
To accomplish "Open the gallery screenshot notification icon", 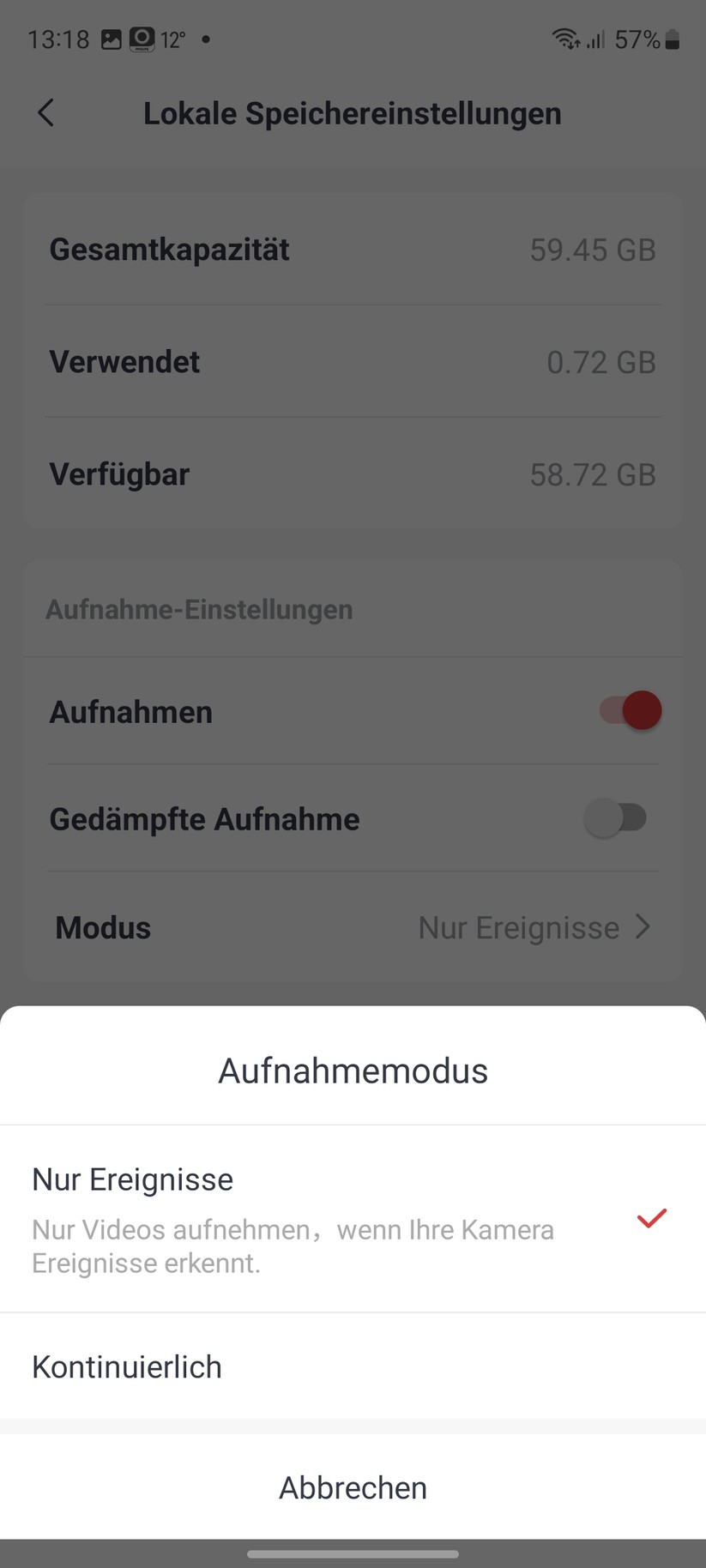I will tap(112, 38).
